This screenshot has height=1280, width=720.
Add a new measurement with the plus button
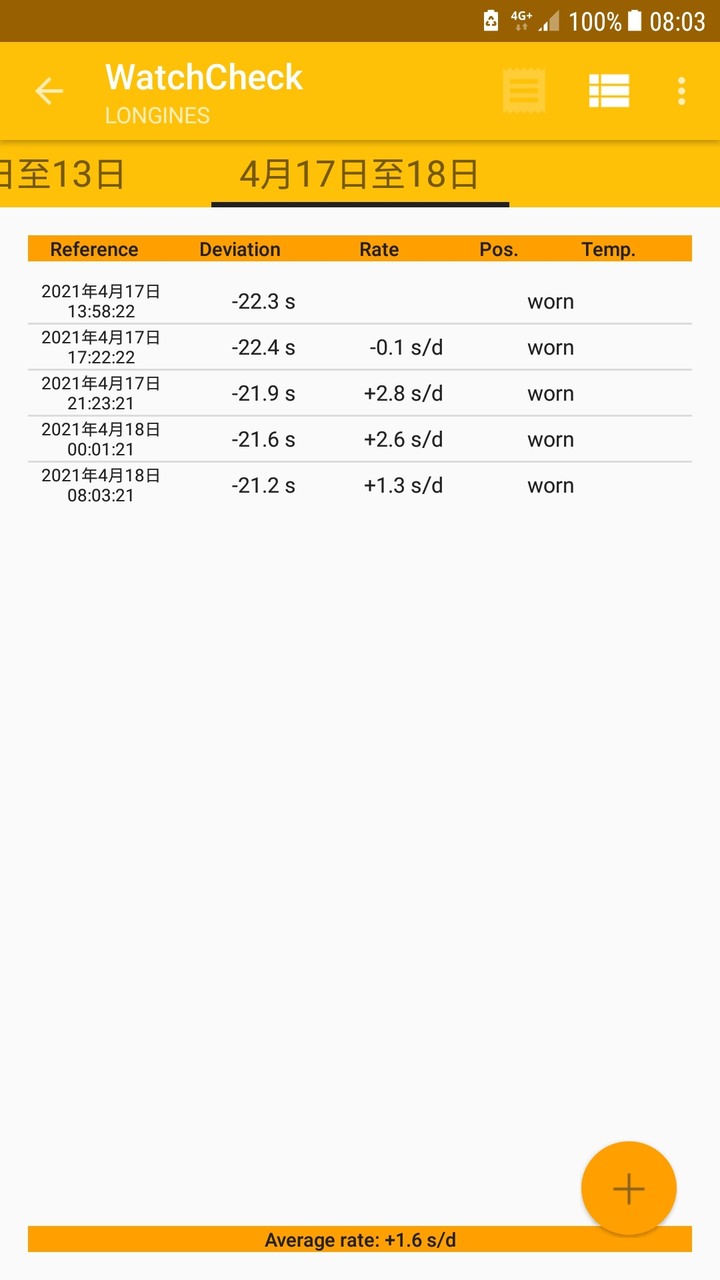click(x=629, y=1188)
